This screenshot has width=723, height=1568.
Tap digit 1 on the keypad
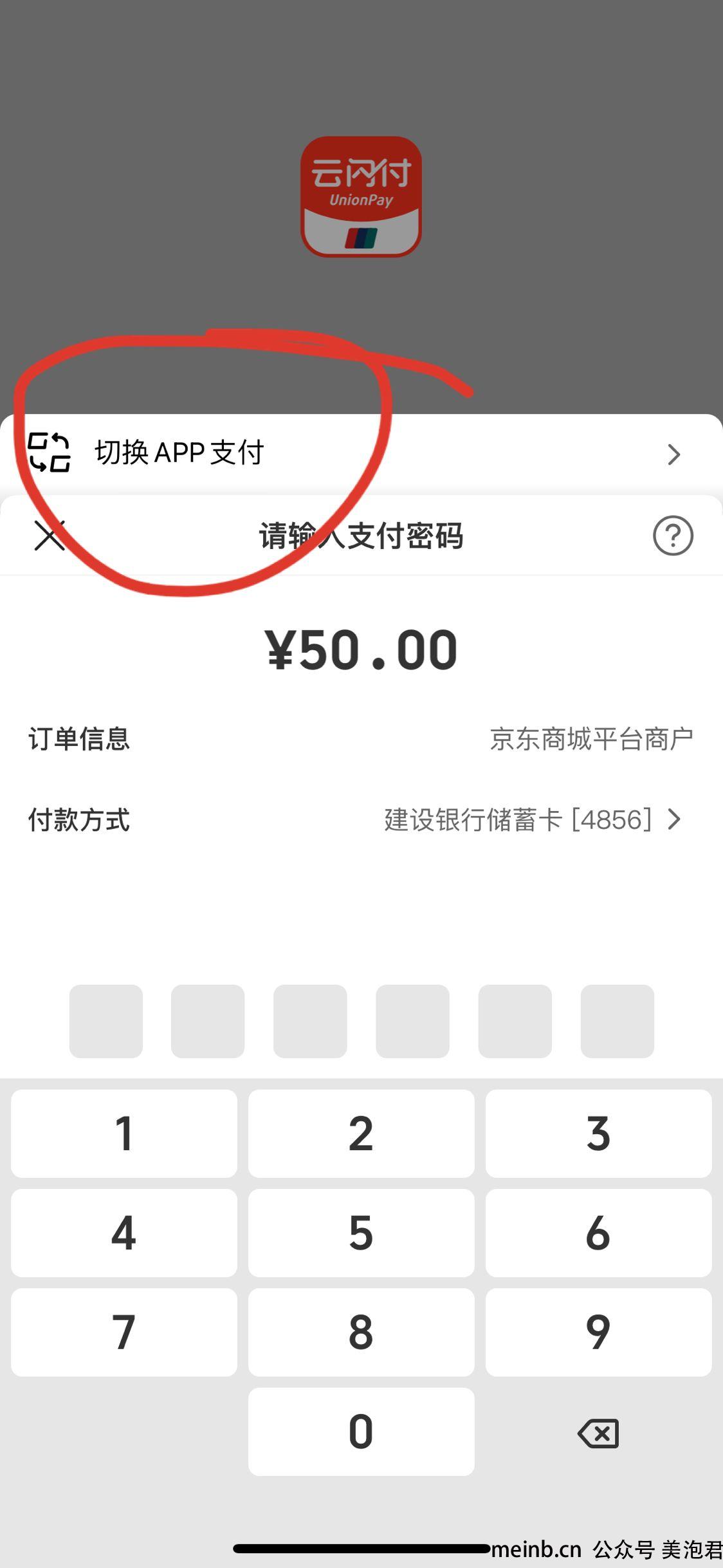124,1134
